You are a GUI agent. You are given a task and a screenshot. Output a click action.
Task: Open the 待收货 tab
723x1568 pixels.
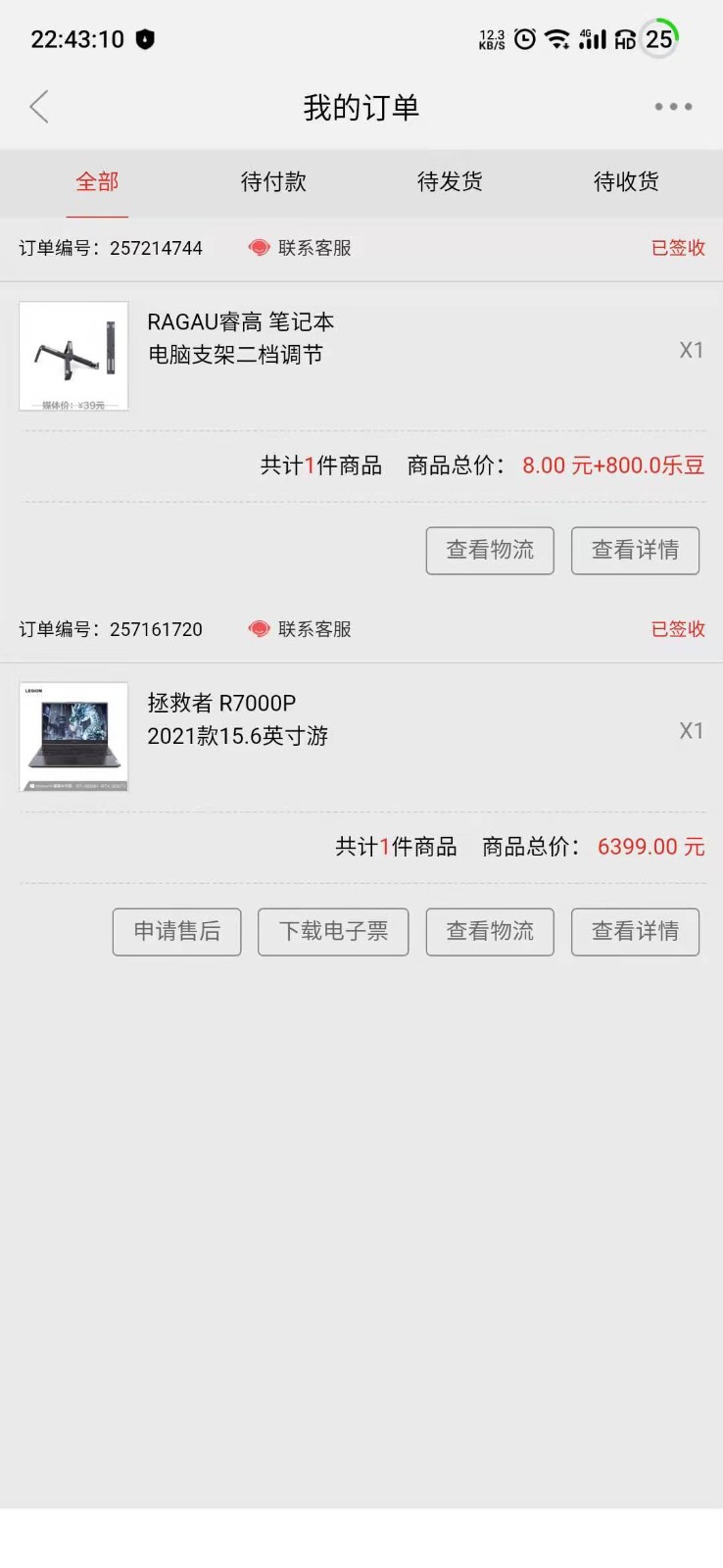(626, 182)
